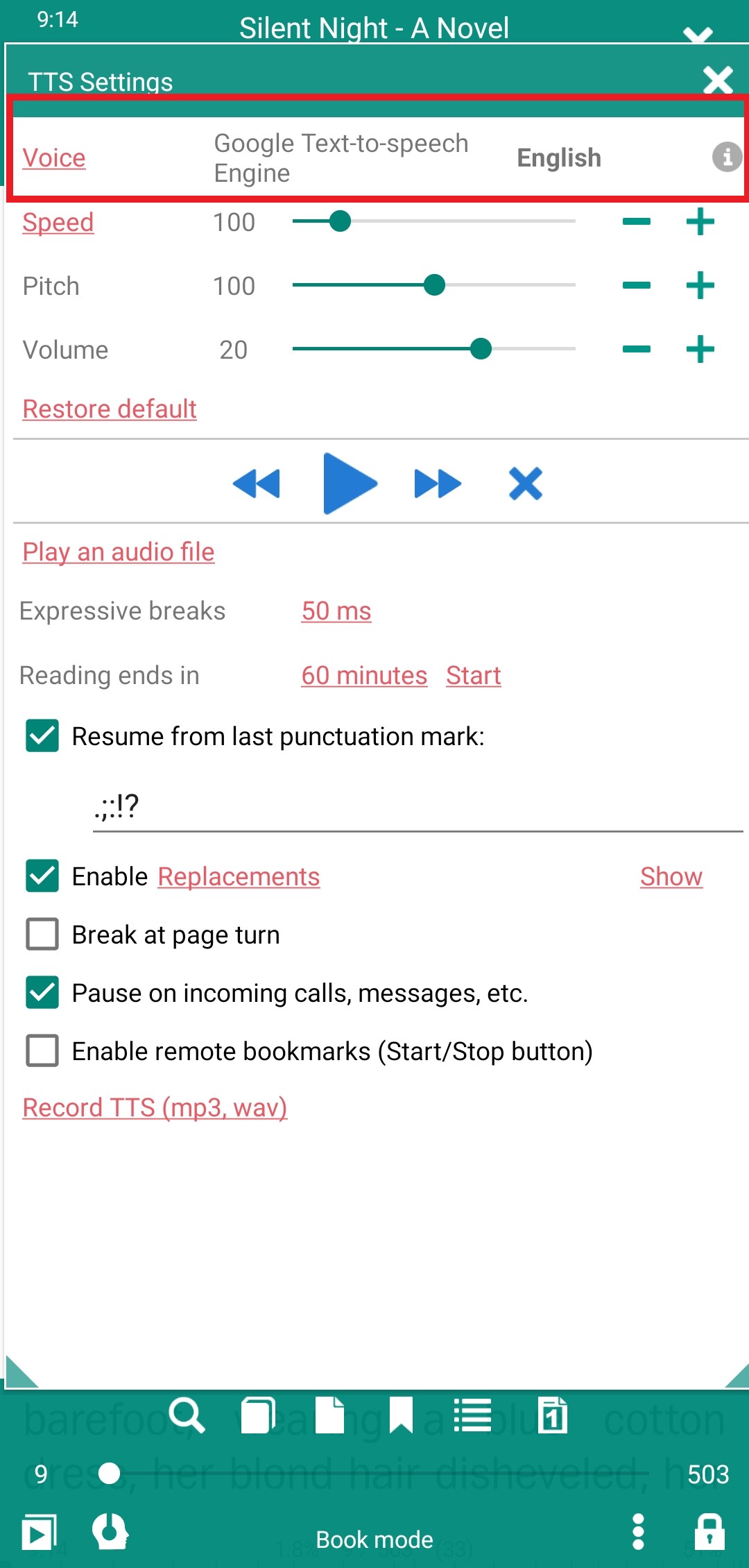The height and width of the screenshot is (1568, 749).
Task: Change the 50 ms expressive breaks value
Action: tap(336, 611)
